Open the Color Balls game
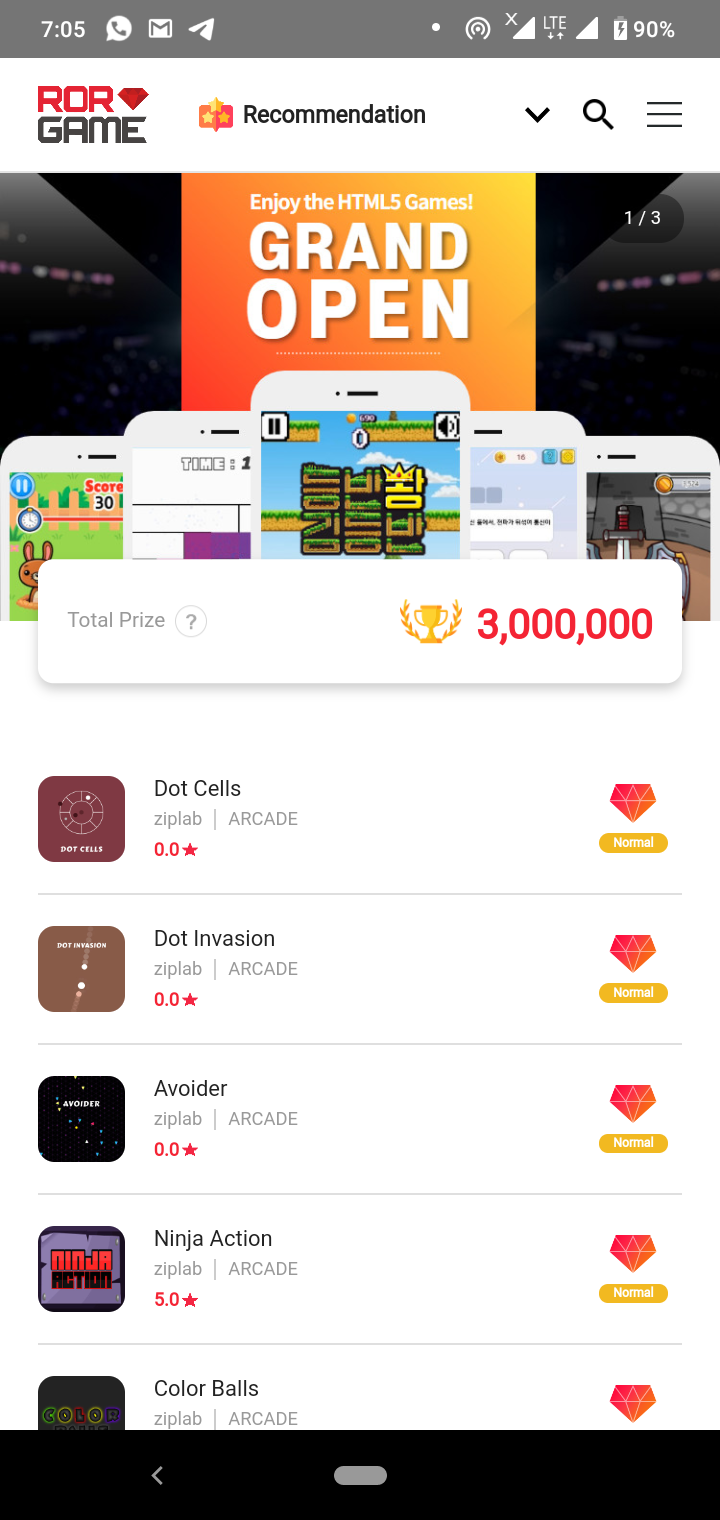The image size is (720, 1520). point(206,1389)
